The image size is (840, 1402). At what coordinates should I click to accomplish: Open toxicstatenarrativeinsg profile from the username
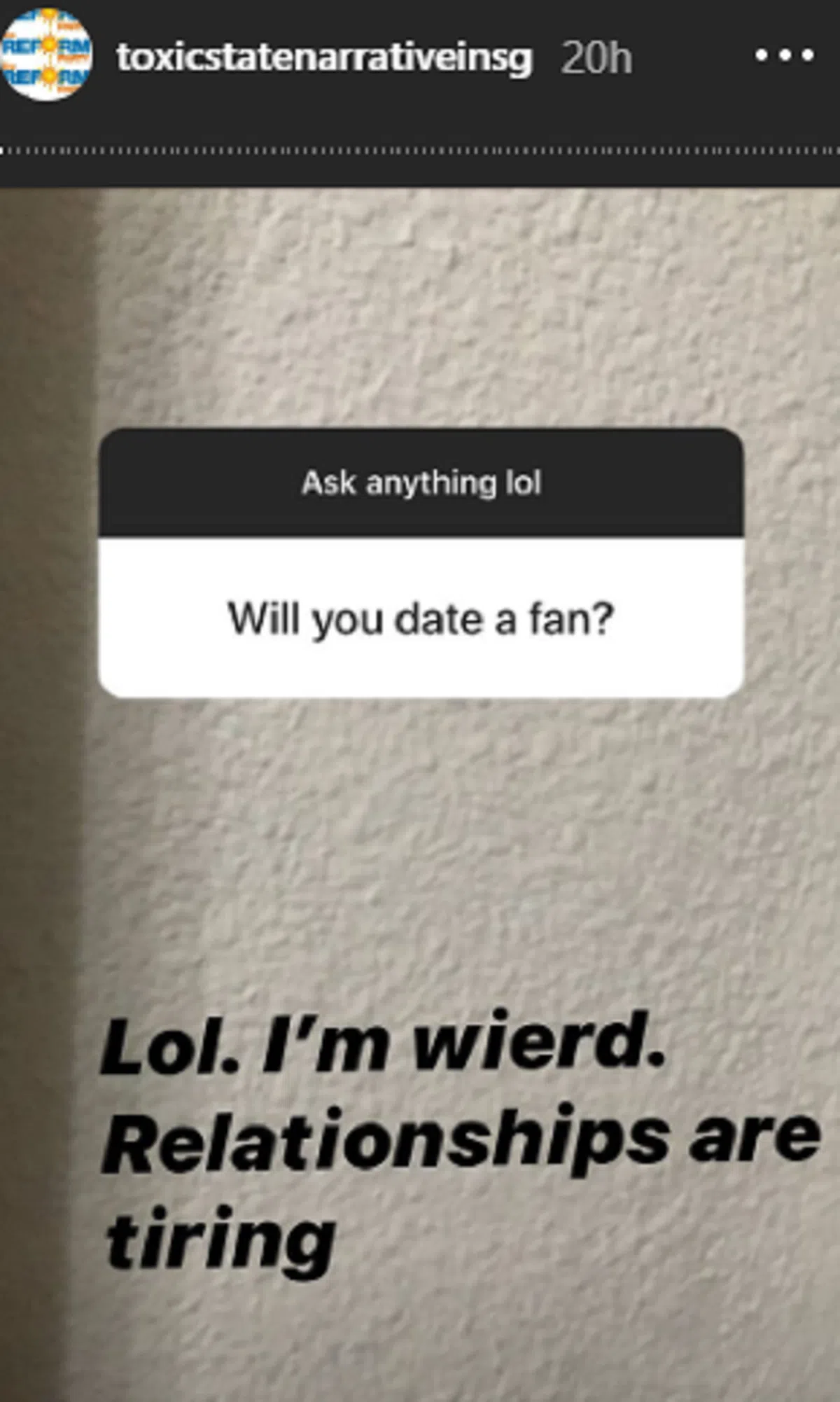[324, 57]
